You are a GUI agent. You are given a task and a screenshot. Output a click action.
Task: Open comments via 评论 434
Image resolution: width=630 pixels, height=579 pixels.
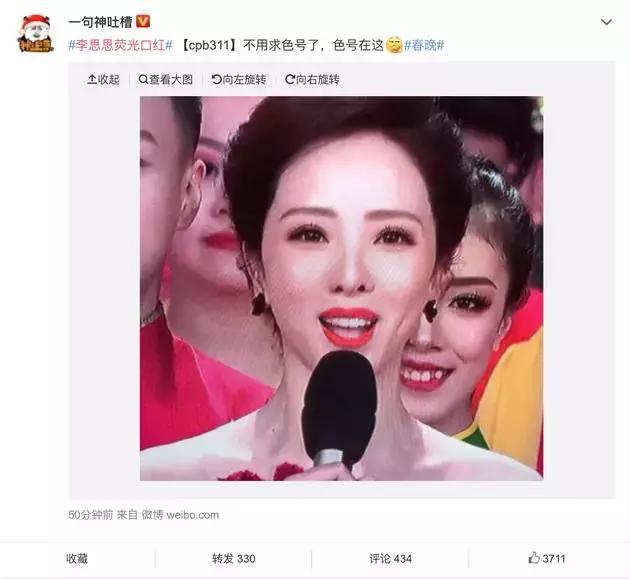[x=390, y=558]
